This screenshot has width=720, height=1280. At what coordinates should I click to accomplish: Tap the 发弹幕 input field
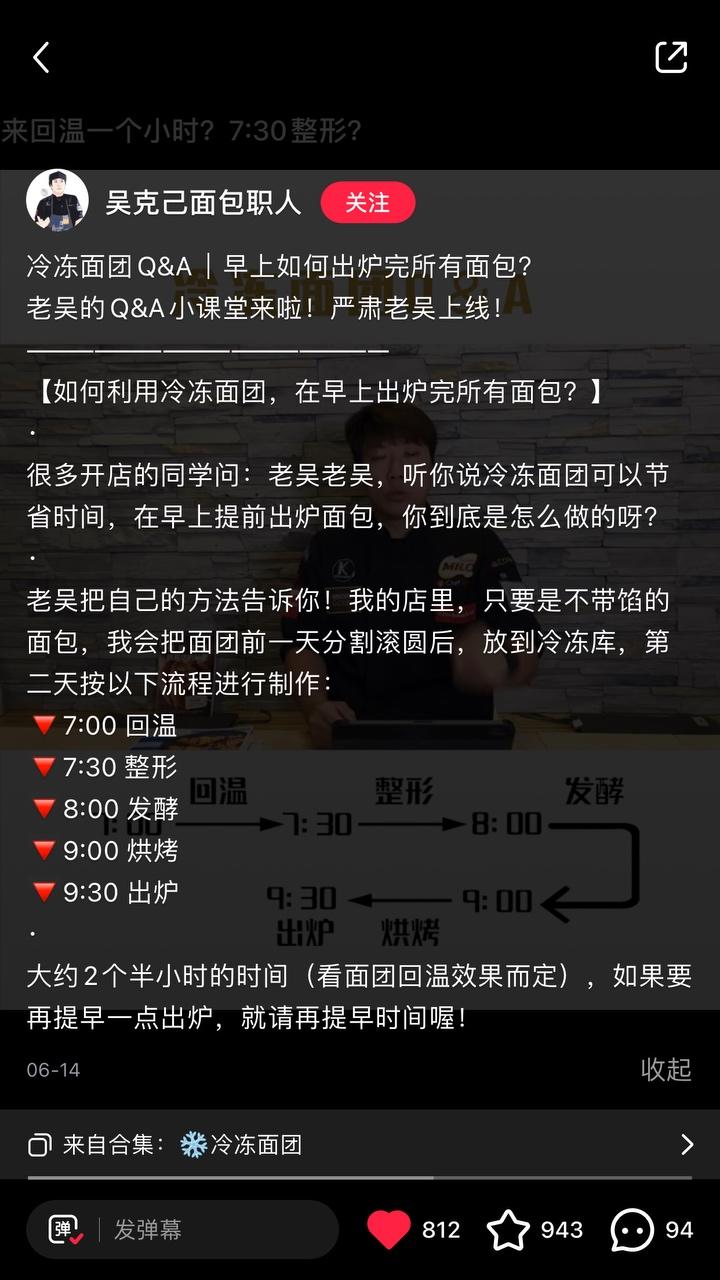(x=217, y=1230)
